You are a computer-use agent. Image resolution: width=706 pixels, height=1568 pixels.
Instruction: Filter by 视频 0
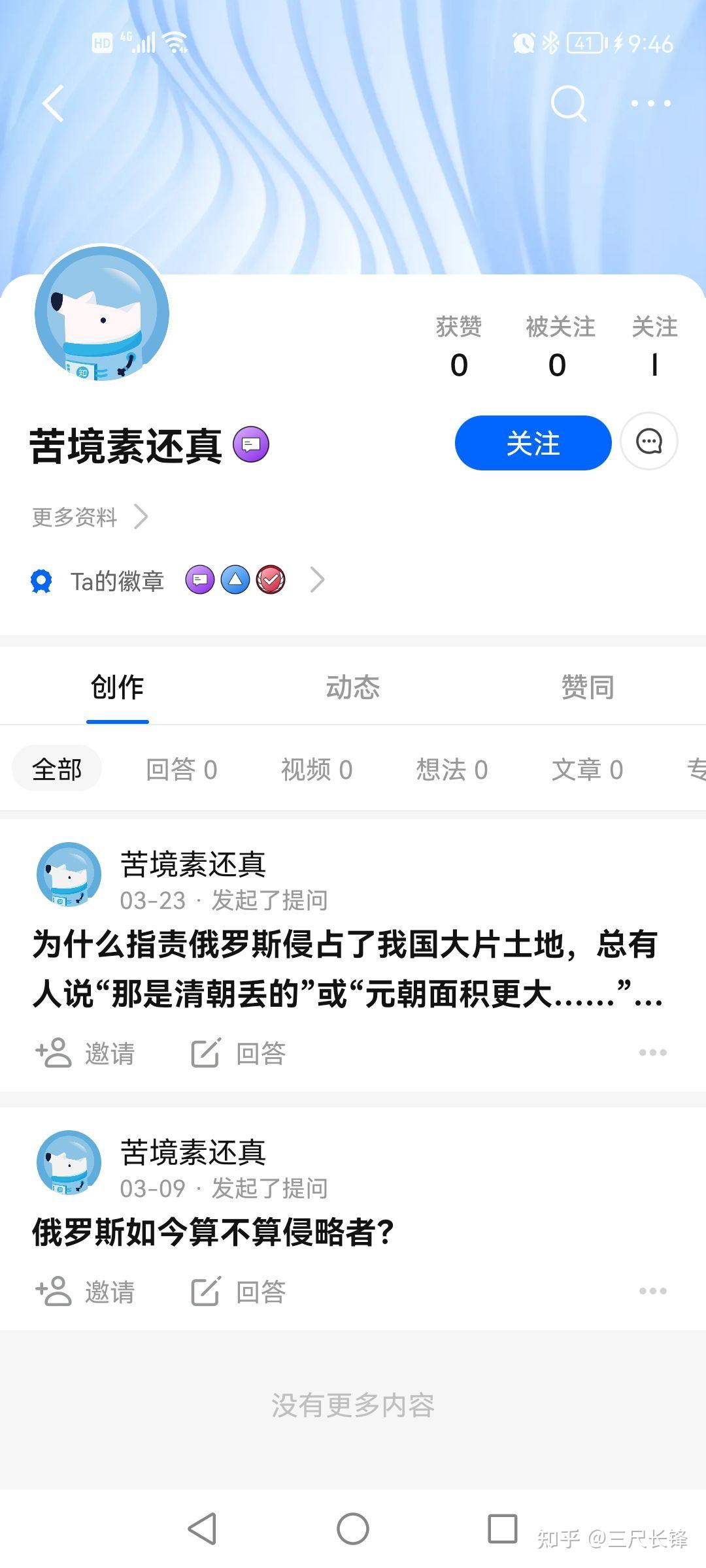316,770
